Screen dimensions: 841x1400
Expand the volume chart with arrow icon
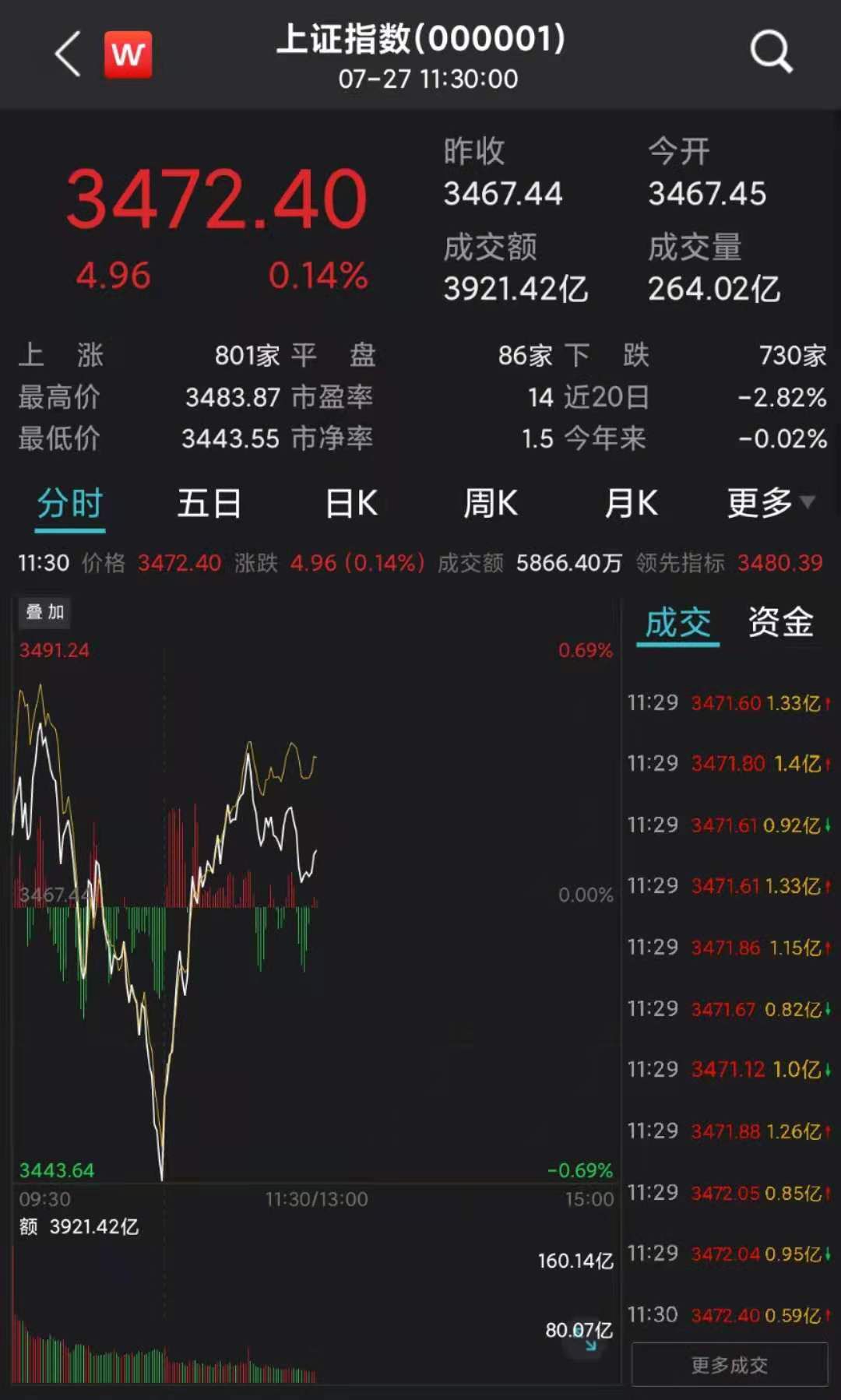pos(590,1342)
